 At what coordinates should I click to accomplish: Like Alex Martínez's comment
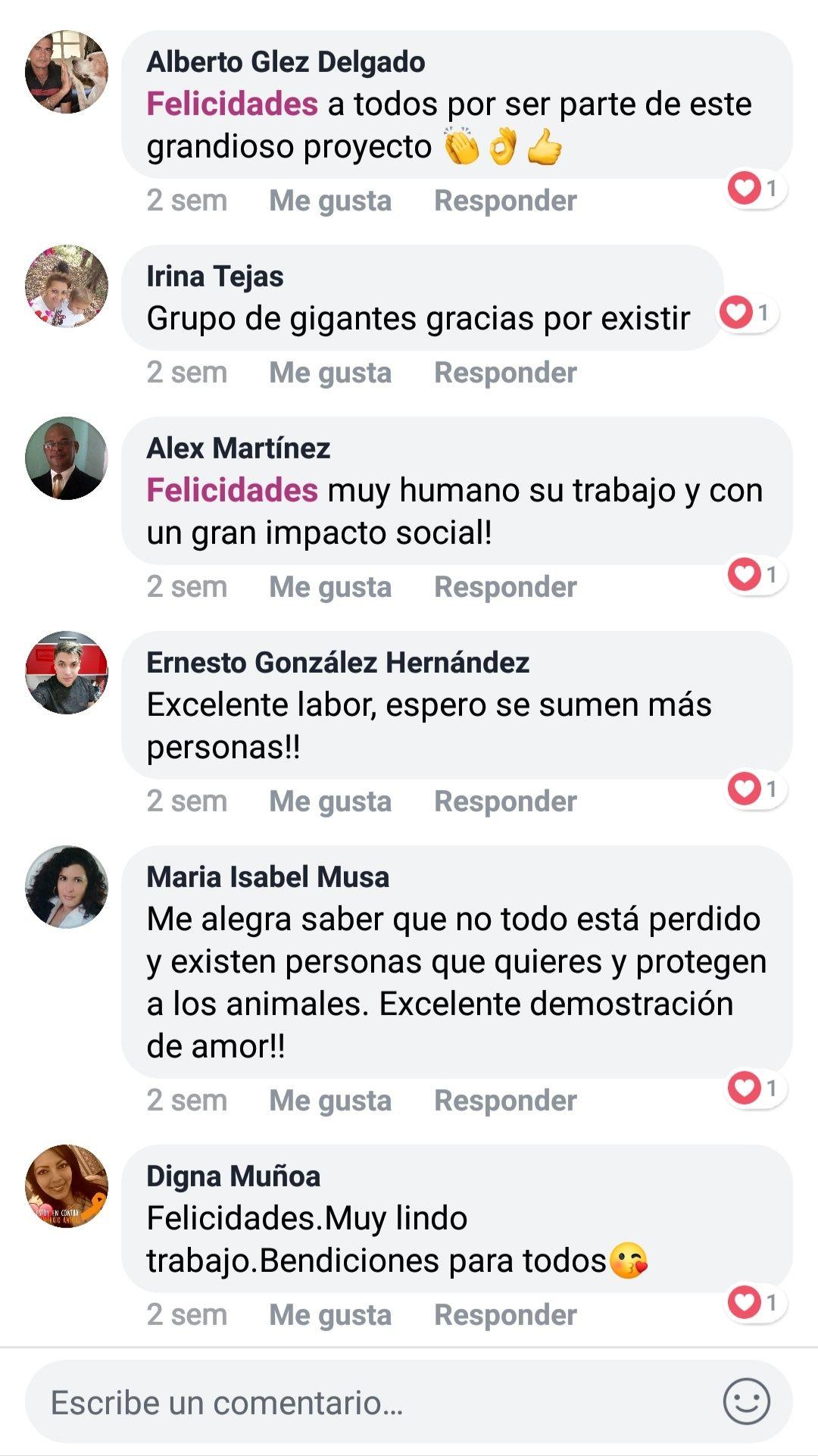coord(330,587)
